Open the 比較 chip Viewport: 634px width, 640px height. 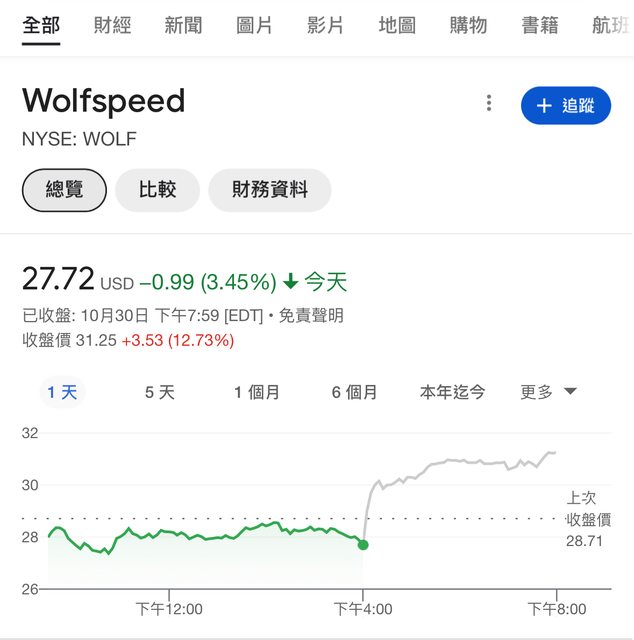[x=157, y=190]
